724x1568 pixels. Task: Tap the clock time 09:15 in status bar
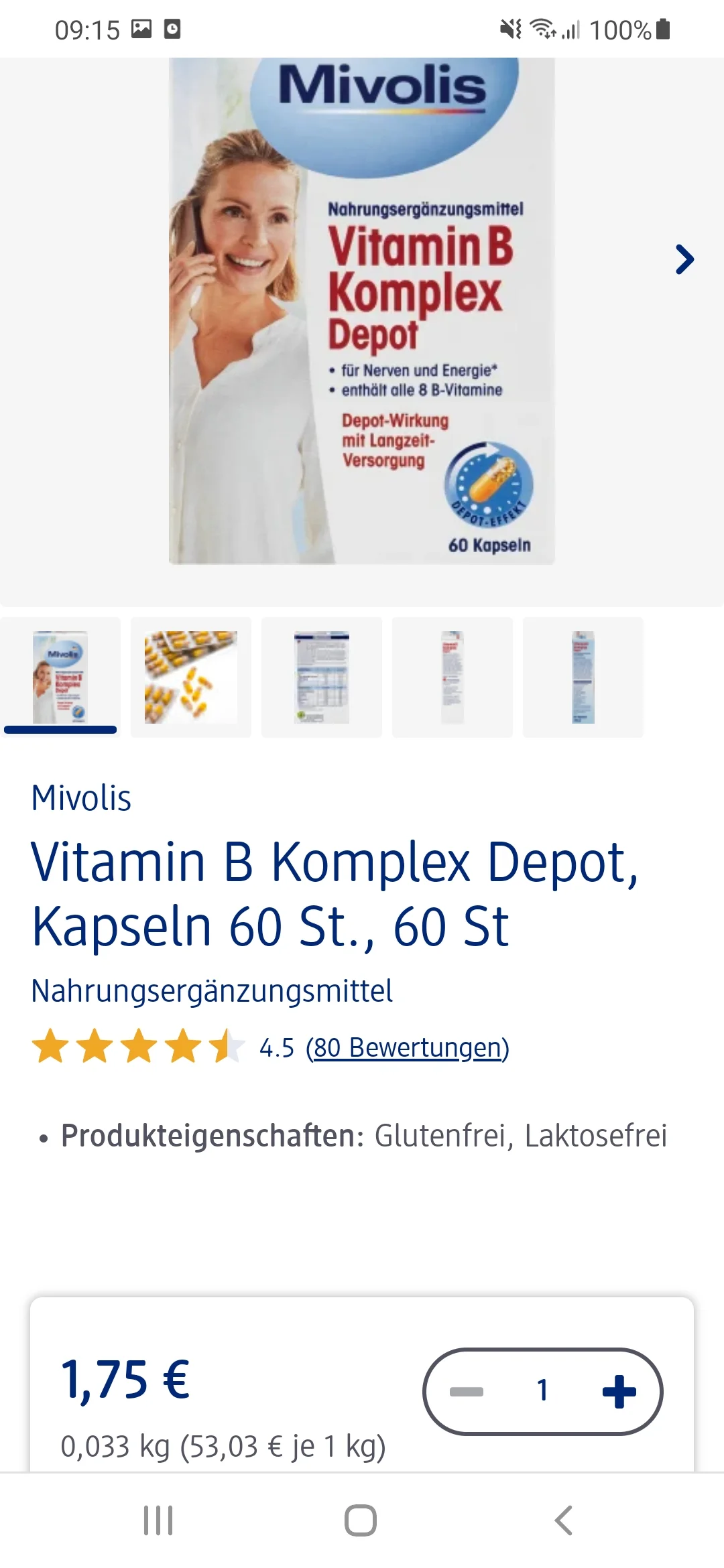click(x=86, y=28)
